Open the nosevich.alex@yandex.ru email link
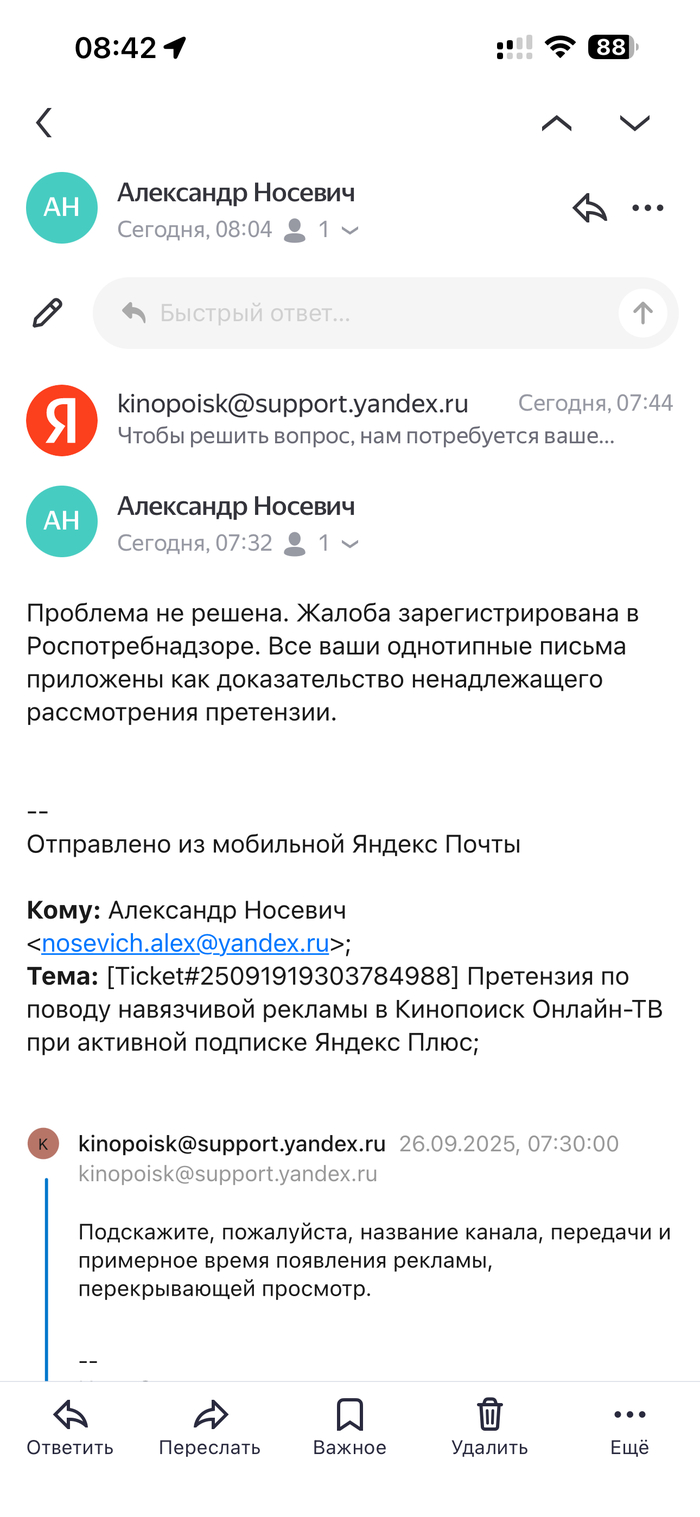Viewport: 700px width, 1517px height. [186, 943]
